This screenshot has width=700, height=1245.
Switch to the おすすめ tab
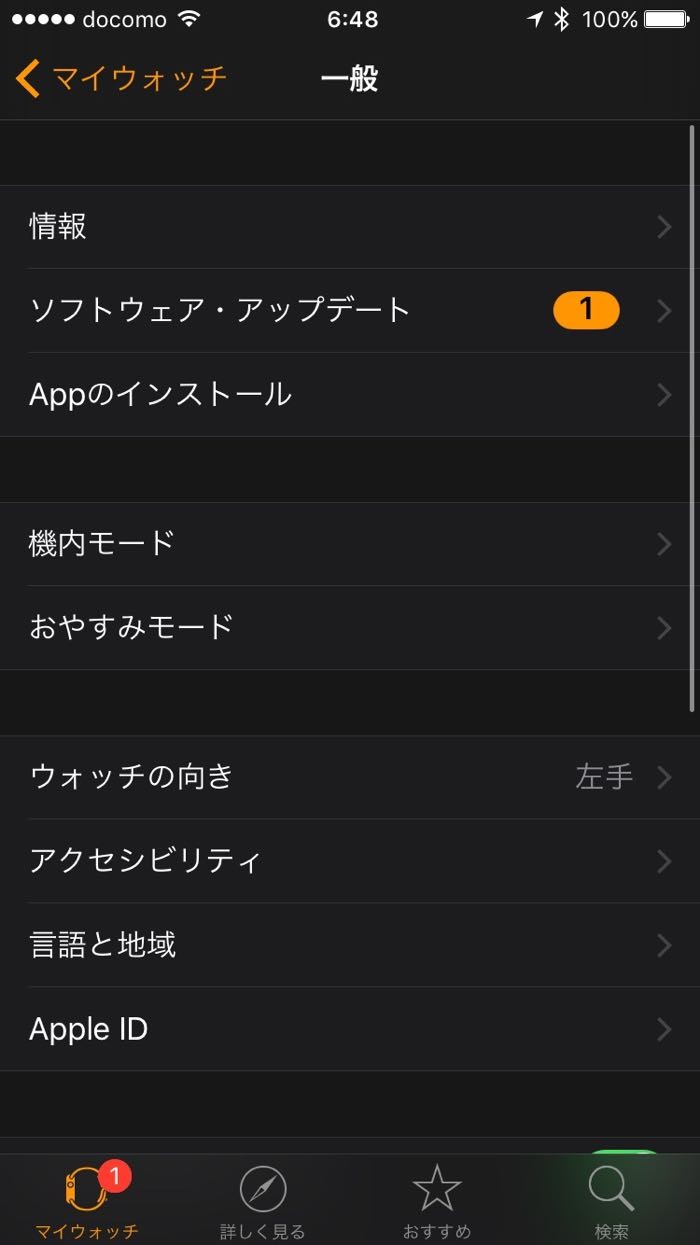click(437, 1202)
